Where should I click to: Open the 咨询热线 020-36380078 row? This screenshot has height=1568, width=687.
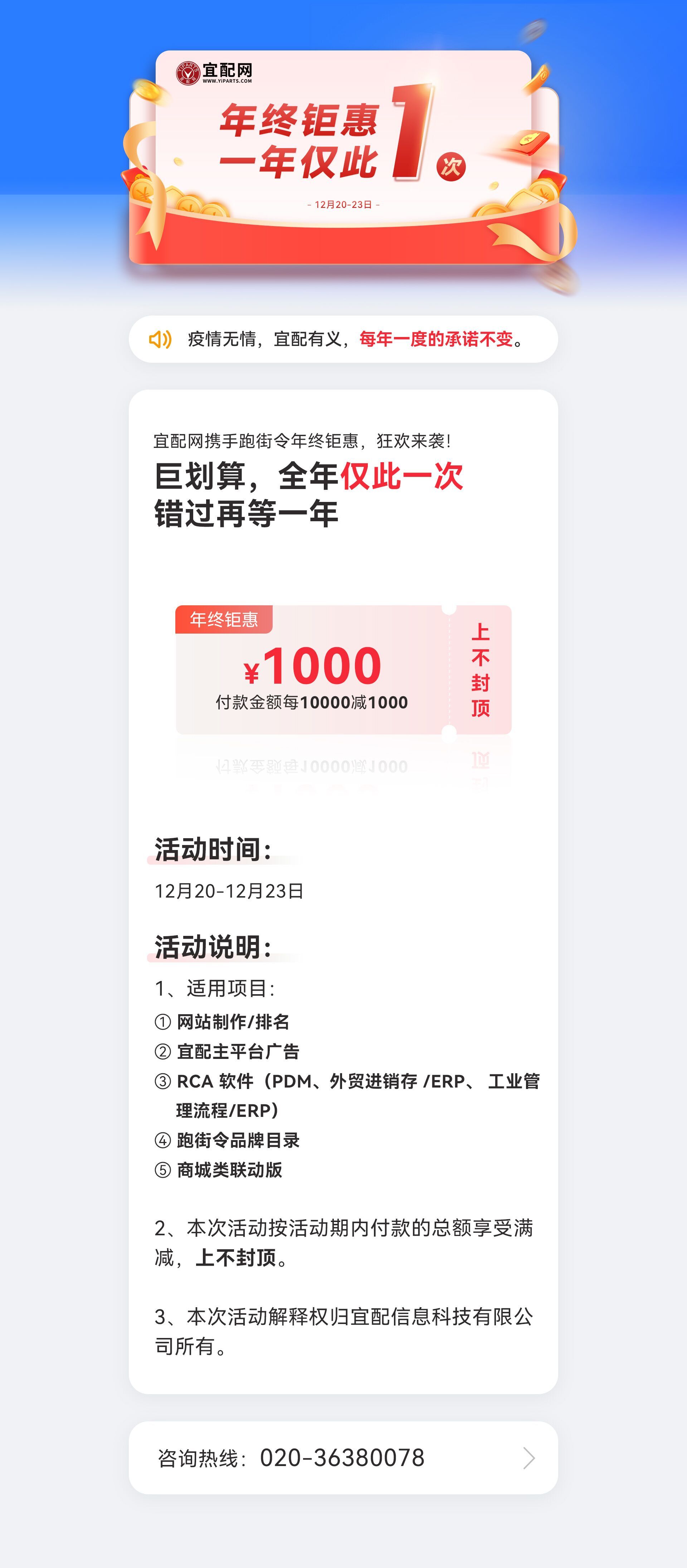(343, 1458)
